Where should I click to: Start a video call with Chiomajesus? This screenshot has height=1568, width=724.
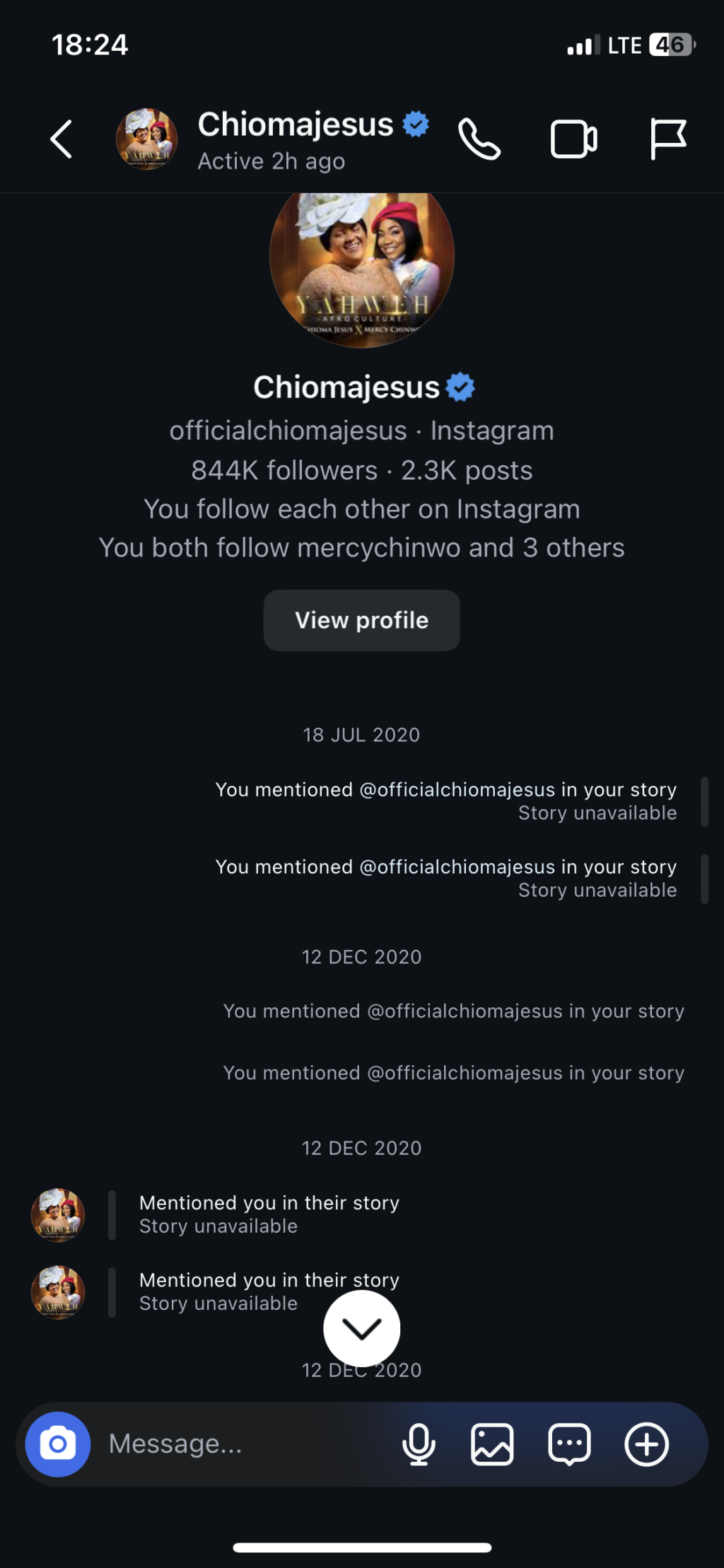573,139
